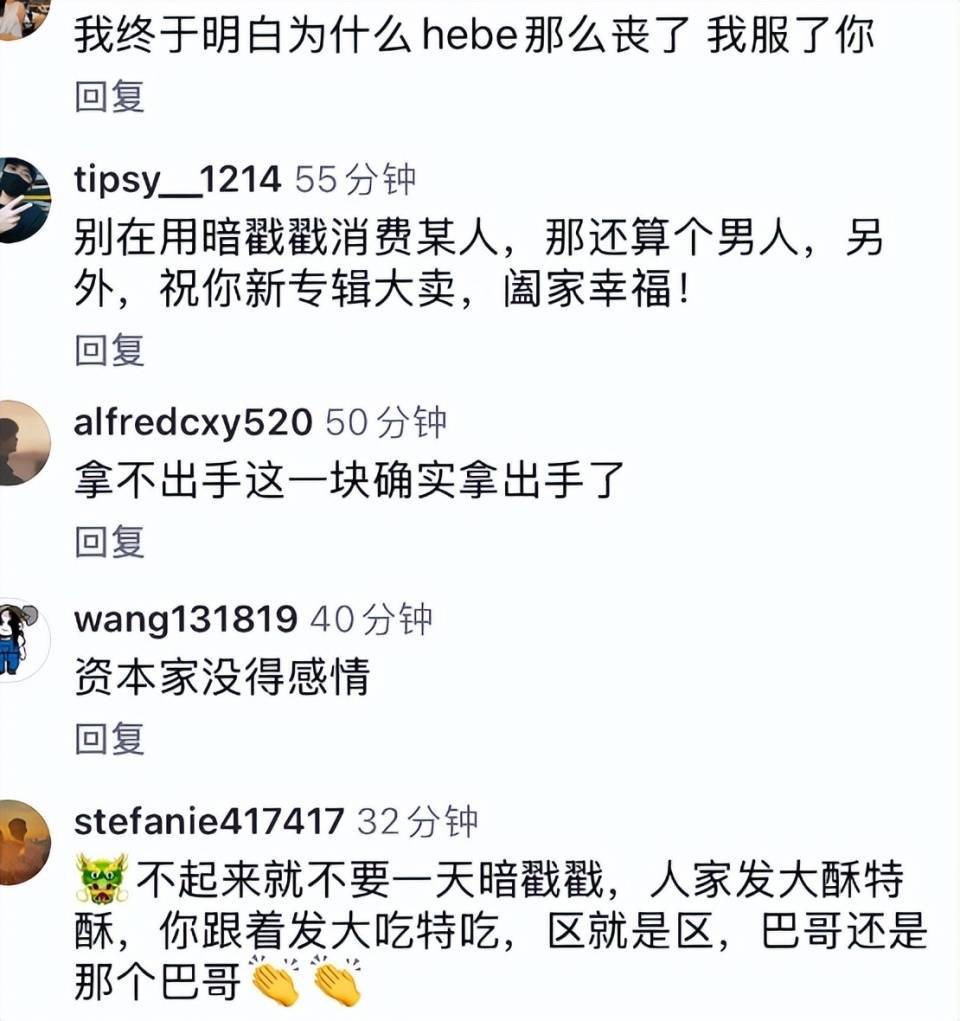Reply to tipsy__1214's comment
The image size is (960, 1021).
[x=110, y=350]
